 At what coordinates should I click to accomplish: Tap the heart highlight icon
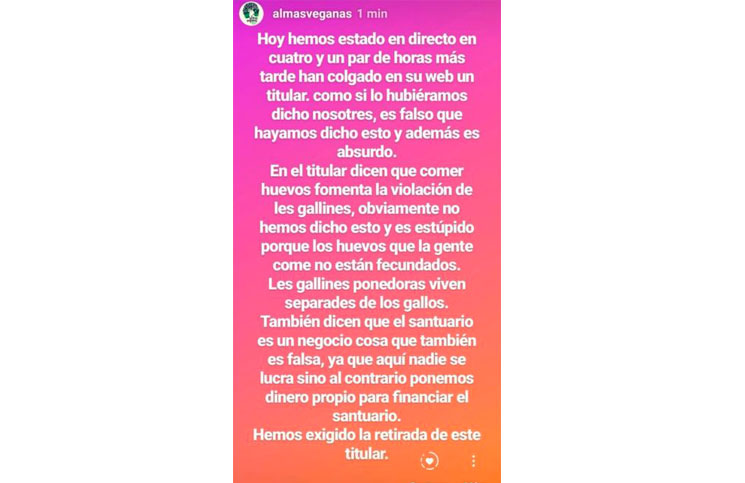429,461
